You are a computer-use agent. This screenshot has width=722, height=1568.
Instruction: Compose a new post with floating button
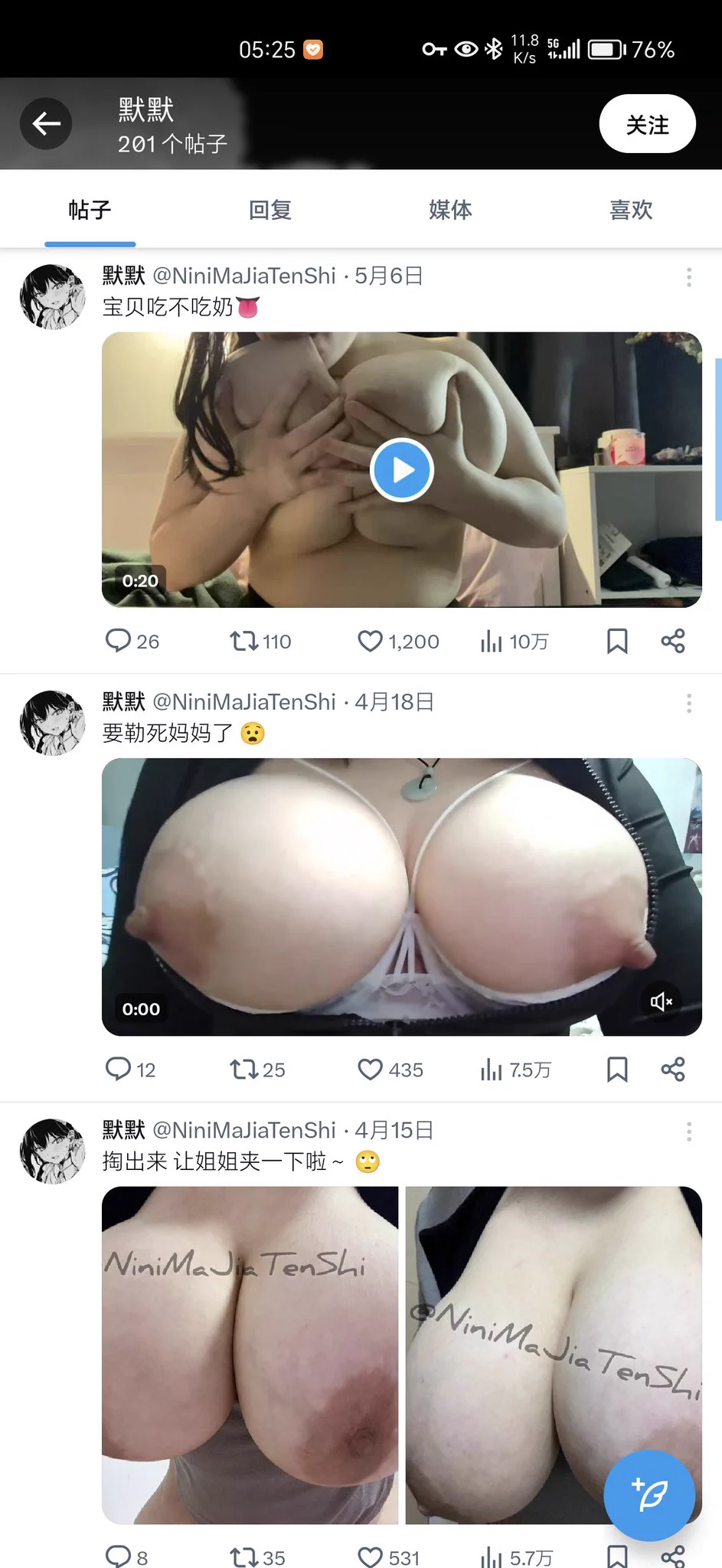tap(649, 1495)
